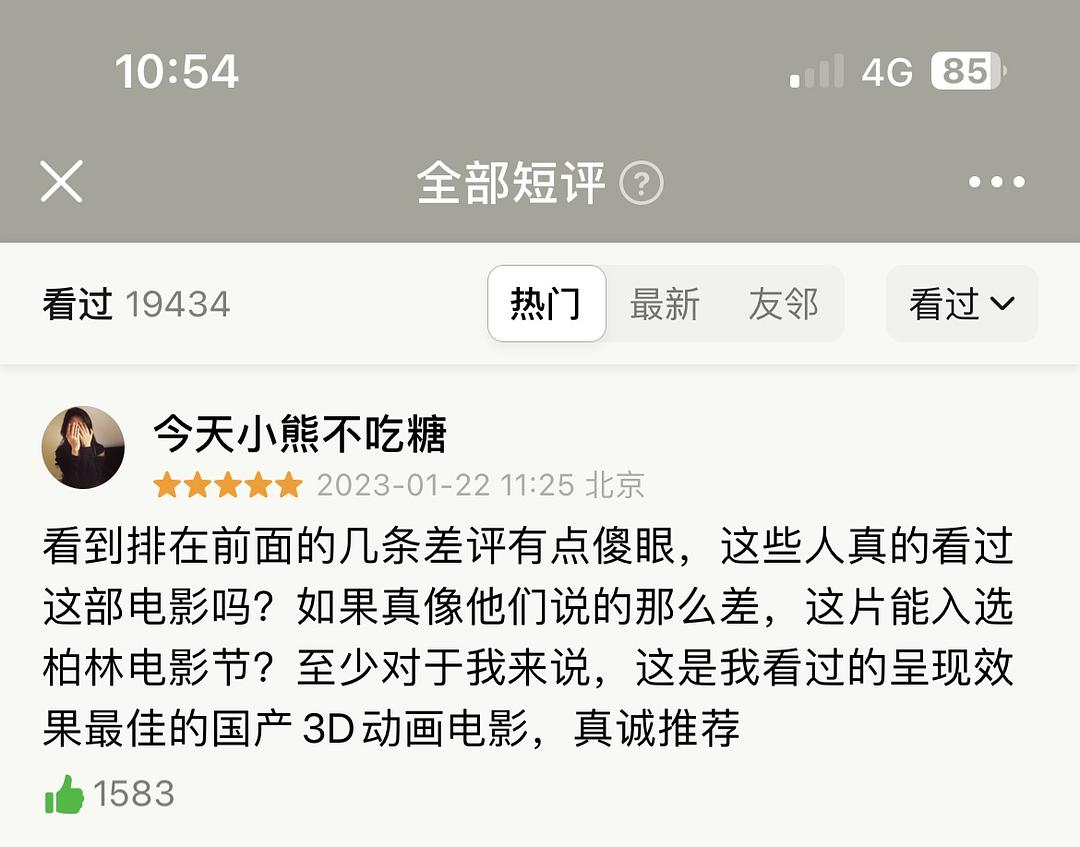The width and height of the screenshot is (1080, 847).
Task: Close the 全部短评 page
Action: [x=61, y=182]
